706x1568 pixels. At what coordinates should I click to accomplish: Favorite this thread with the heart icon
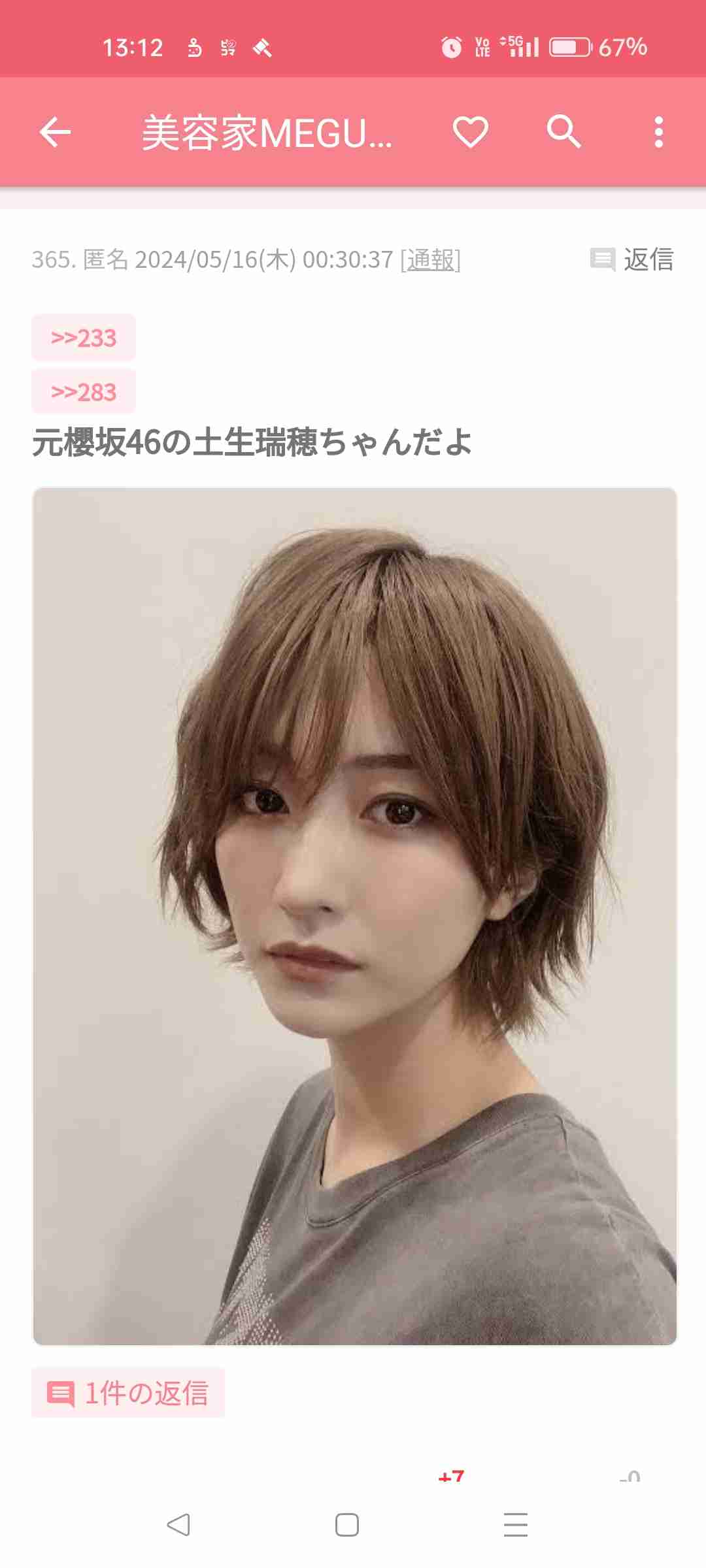tap(471, 132)
